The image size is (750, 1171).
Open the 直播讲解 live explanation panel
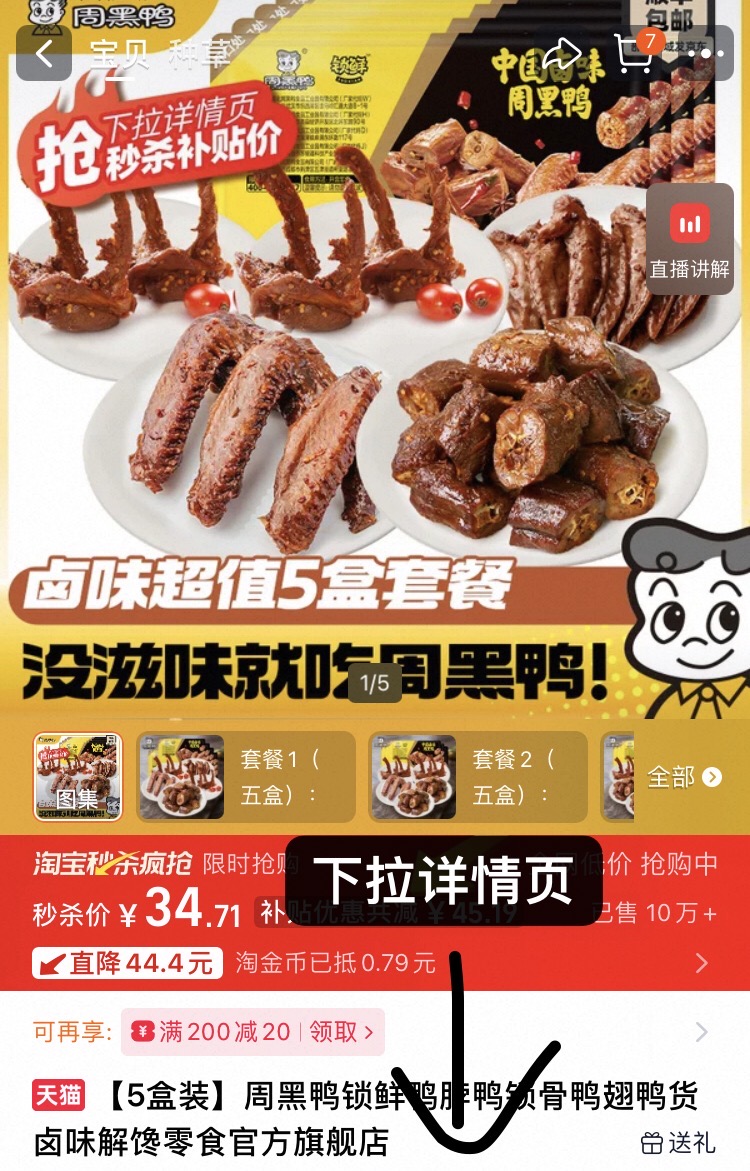(x=688, y=240)
